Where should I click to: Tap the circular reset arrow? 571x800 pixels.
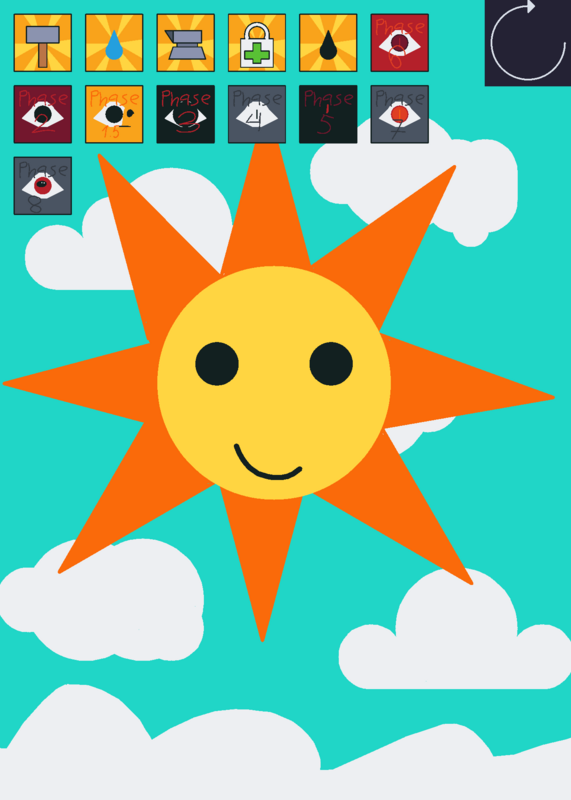(528, 43)
